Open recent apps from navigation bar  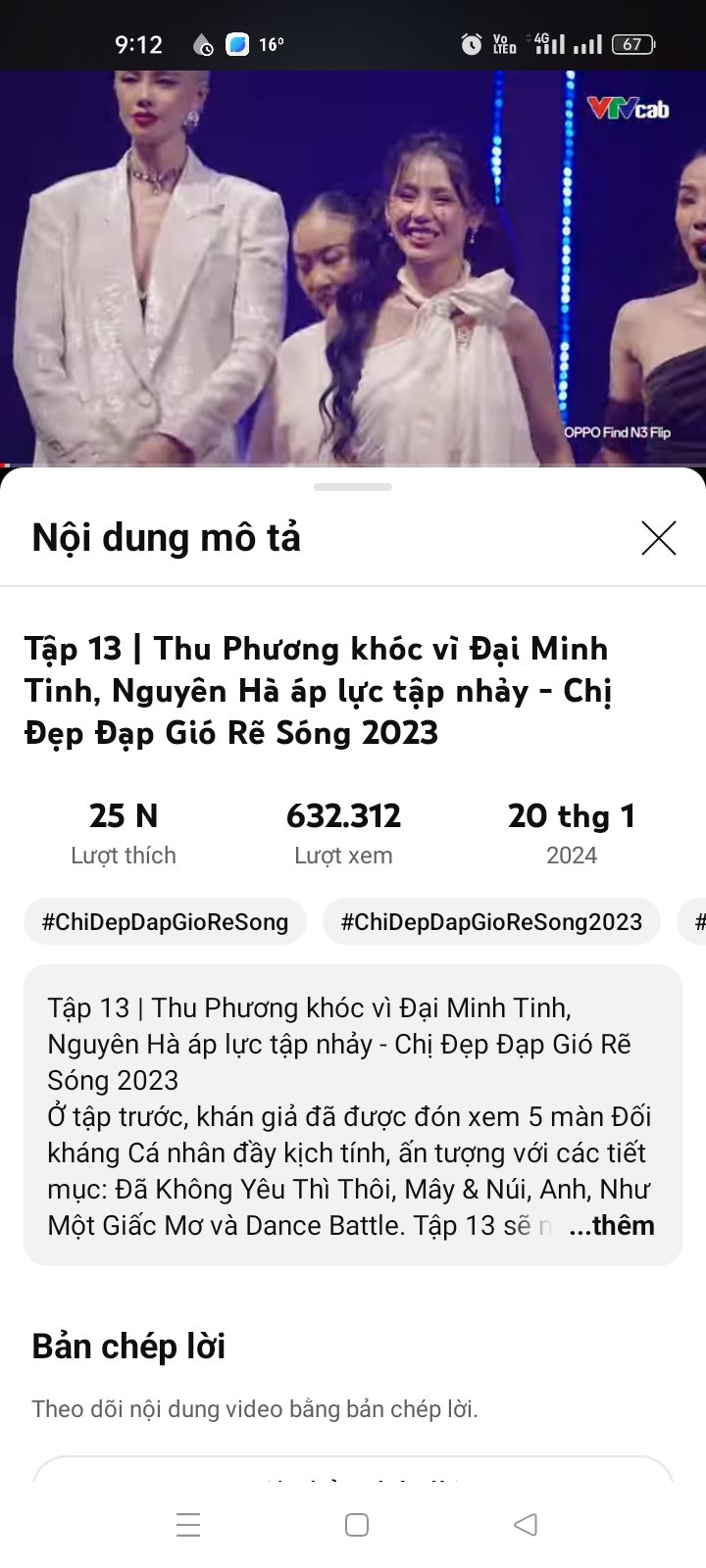(188, 1524)
